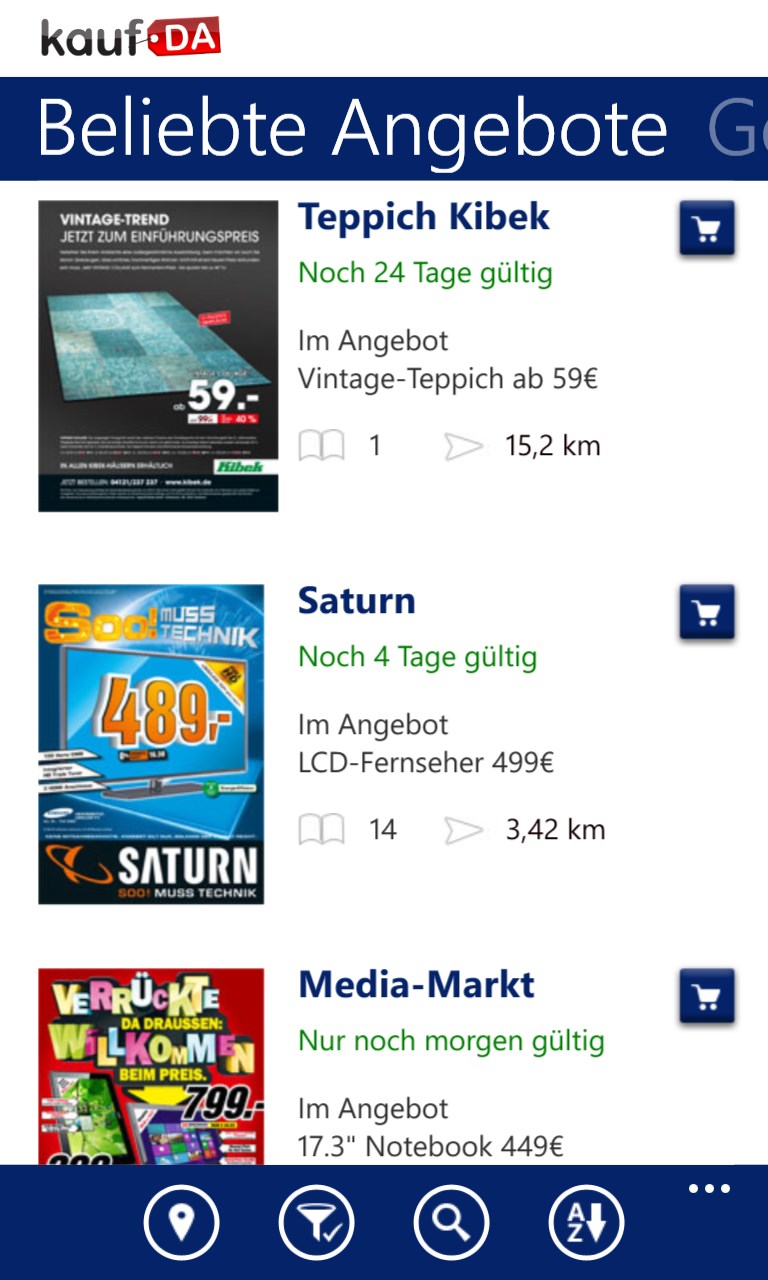Viewport: 768px width, 1280px height.
Task: Add Media-Markt offer to the shopping list
Action: point(707,996)
